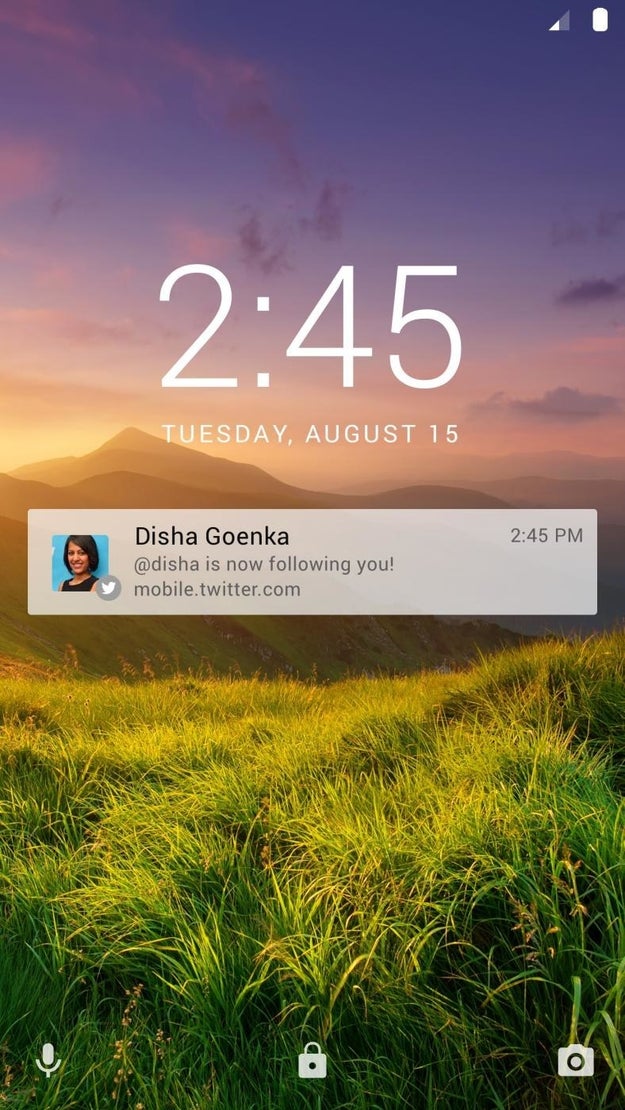Open the Disha Goenka Twitter notification
The height and width of the screenshot is (1110, 625).
coord(312,562)
